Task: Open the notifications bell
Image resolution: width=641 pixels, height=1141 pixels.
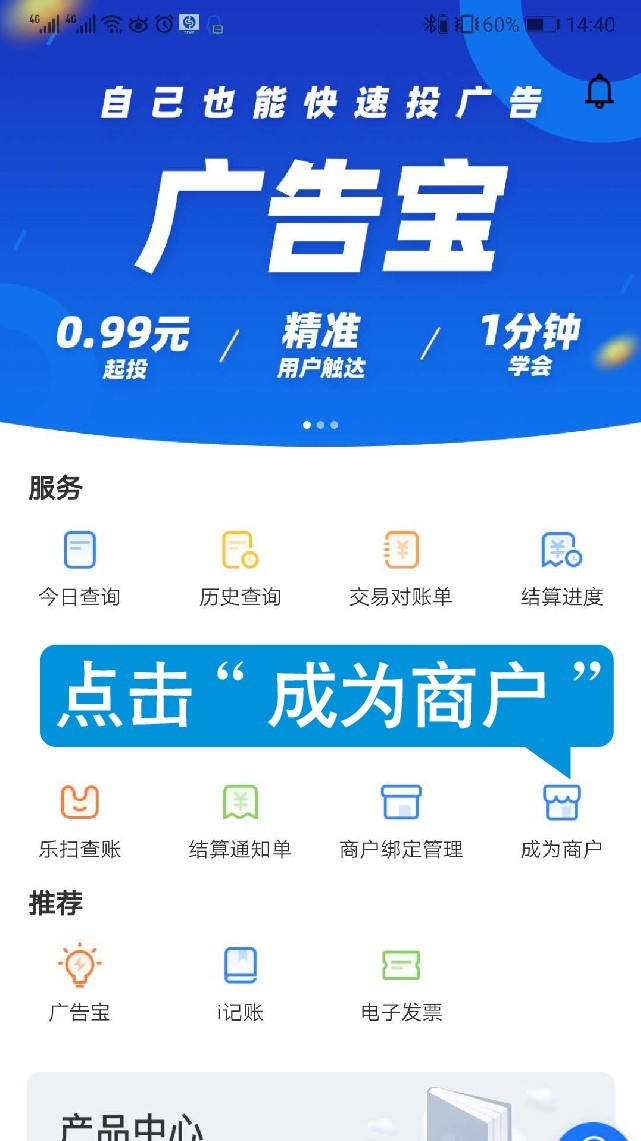Action: (x=599, y=91)
